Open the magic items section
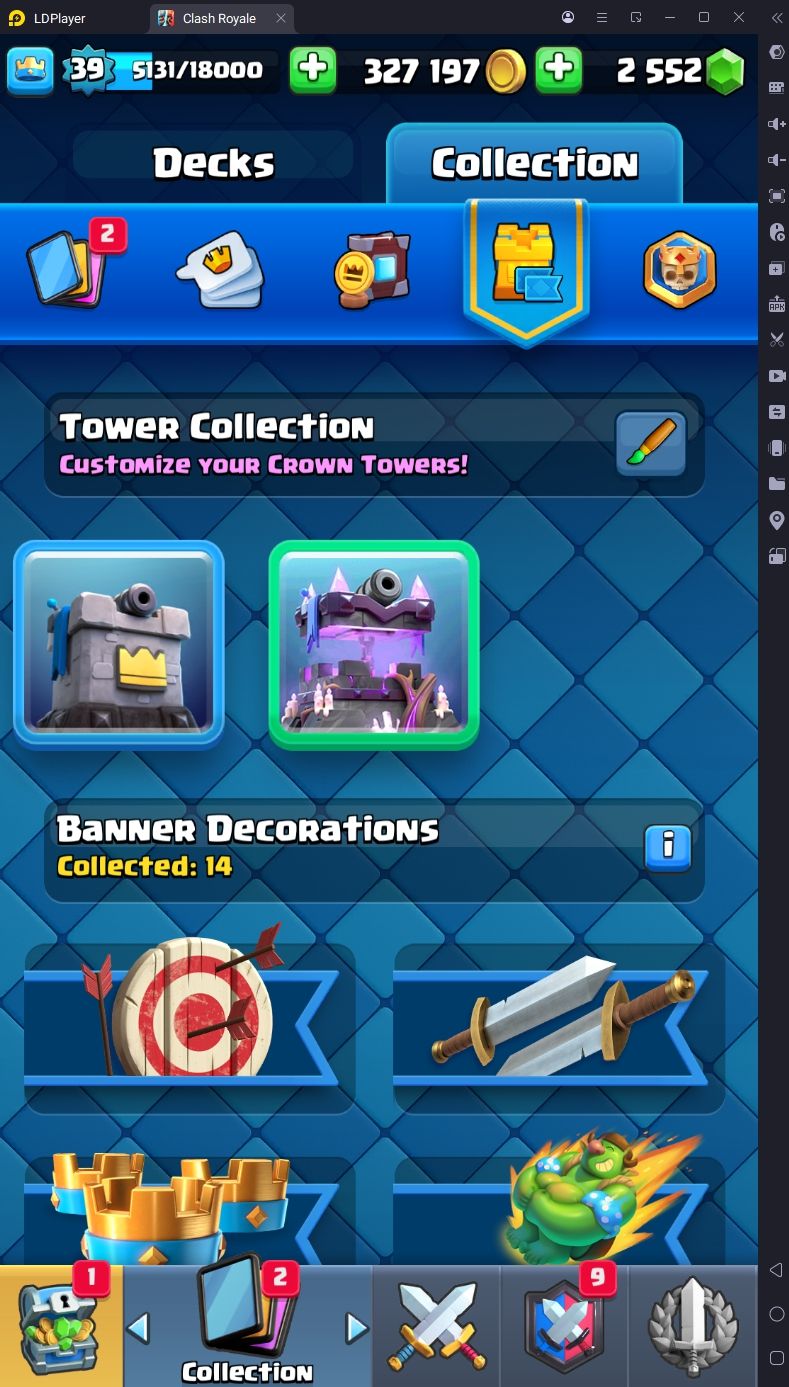The height and width of the screenshot is (1387, 789). [x=371, y=270]
